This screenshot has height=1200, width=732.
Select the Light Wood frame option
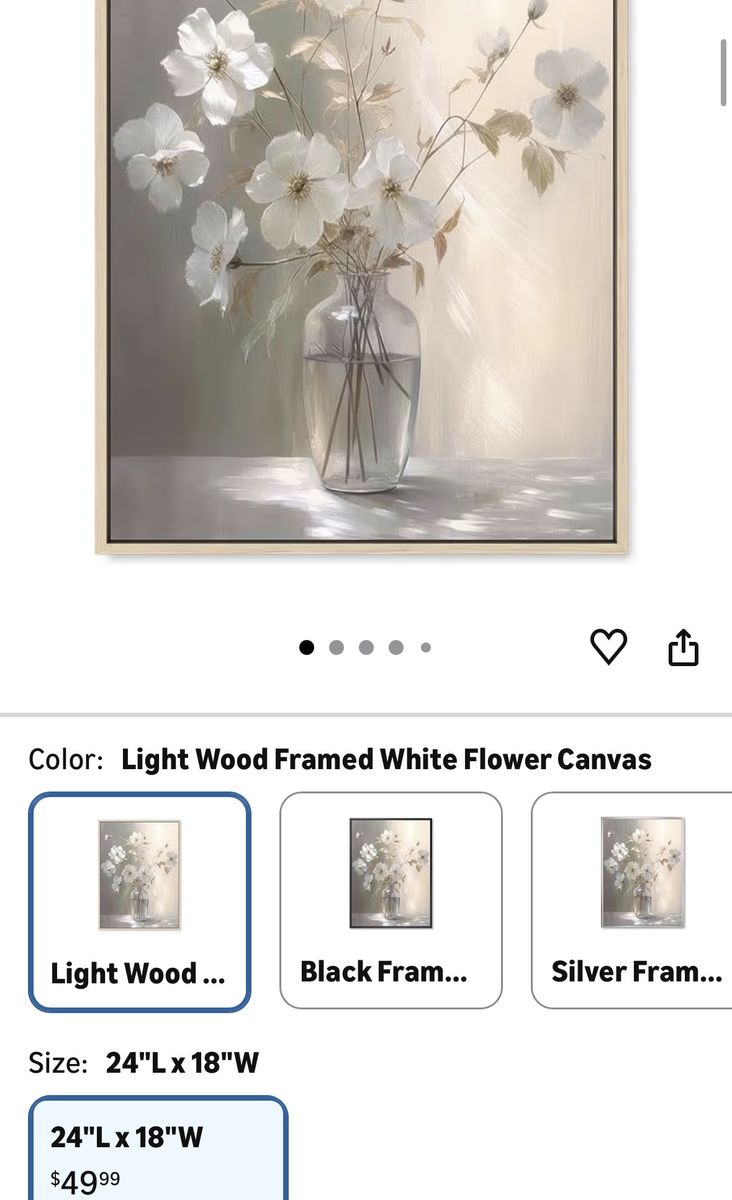tap(139, 901)
